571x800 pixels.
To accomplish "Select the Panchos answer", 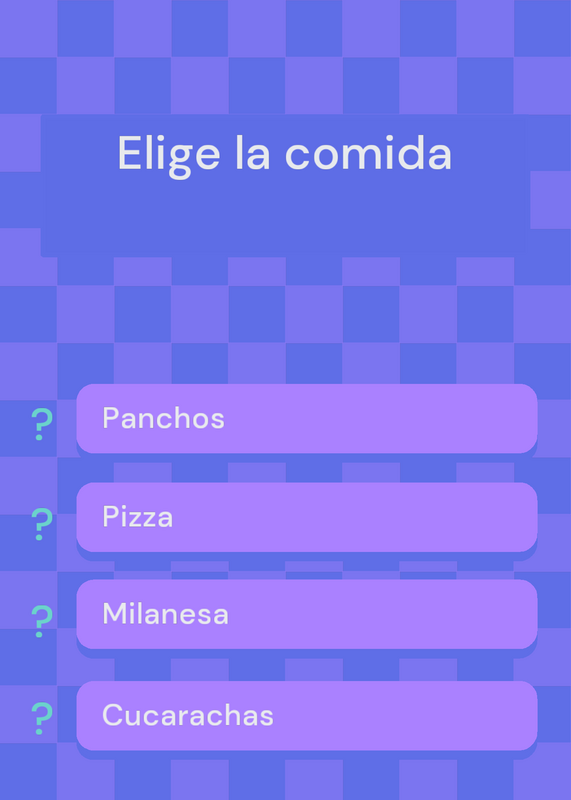I will [x=307, y=418].
